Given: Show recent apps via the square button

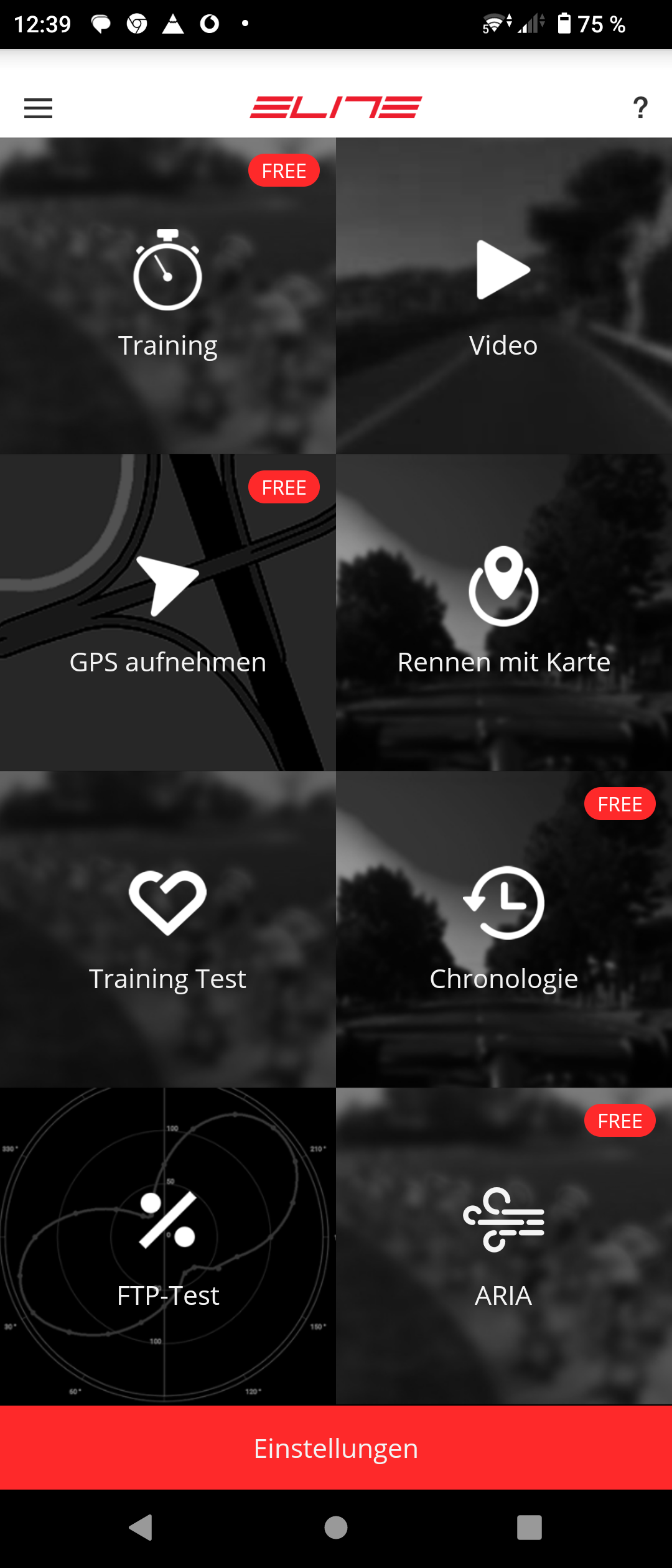Looking at the screenshot, I should coord(529,1528).
